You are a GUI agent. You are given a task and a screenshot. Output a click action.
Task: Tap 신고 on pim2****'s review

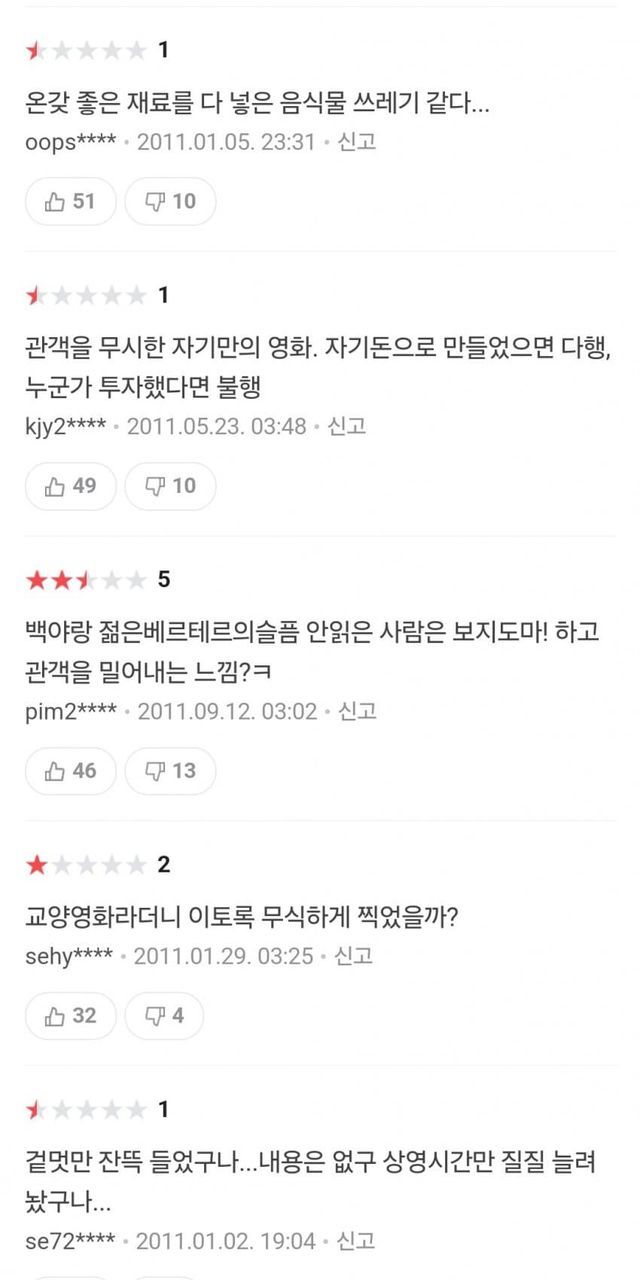point(358,712)
